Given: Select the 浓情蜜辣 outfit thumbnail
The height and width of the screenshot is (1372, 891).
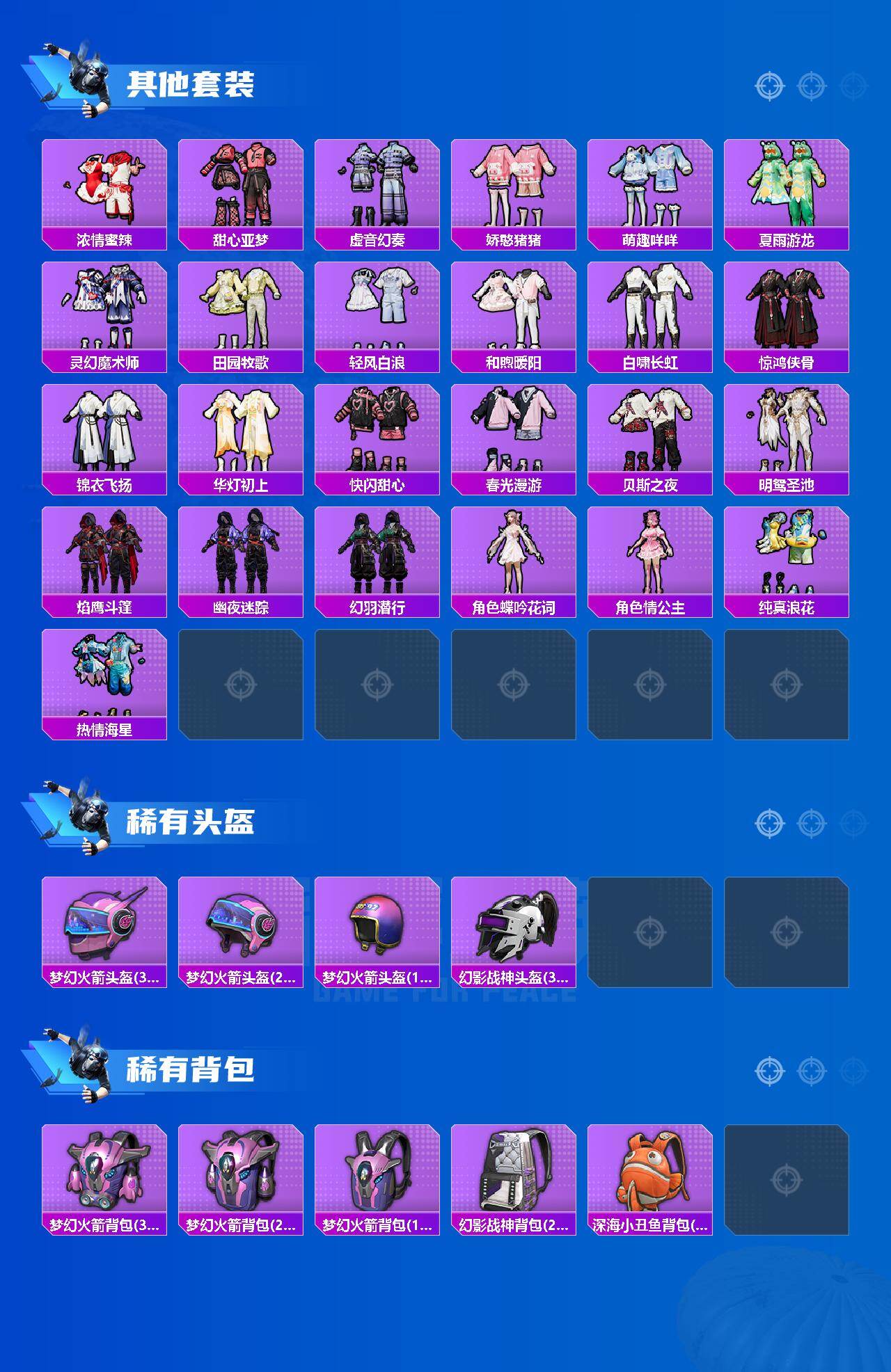Looking at the screenshot, I should click(103, 186).
